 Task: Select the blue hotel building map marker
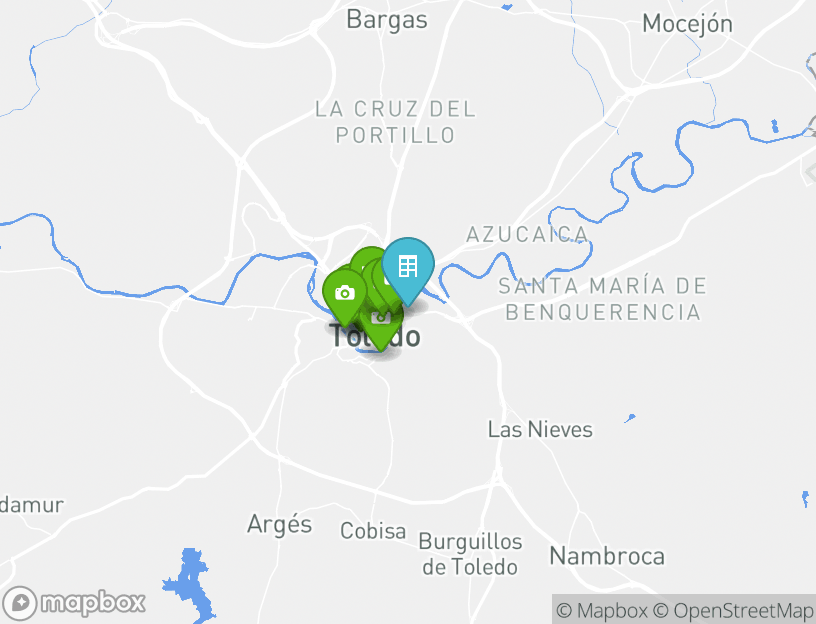tap(408, 267)
